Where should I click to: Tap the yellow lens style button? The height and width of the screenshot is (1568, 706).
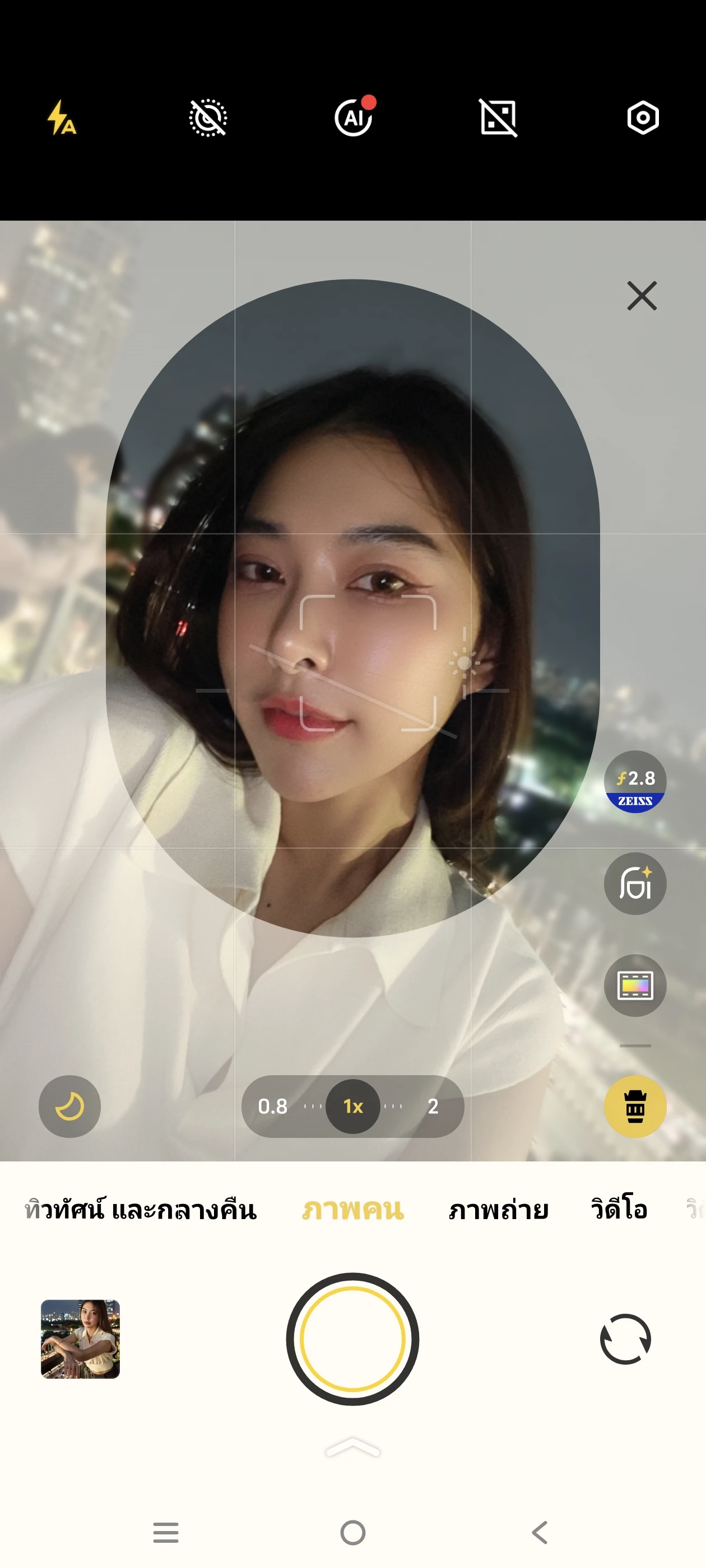click(635, 1107)
